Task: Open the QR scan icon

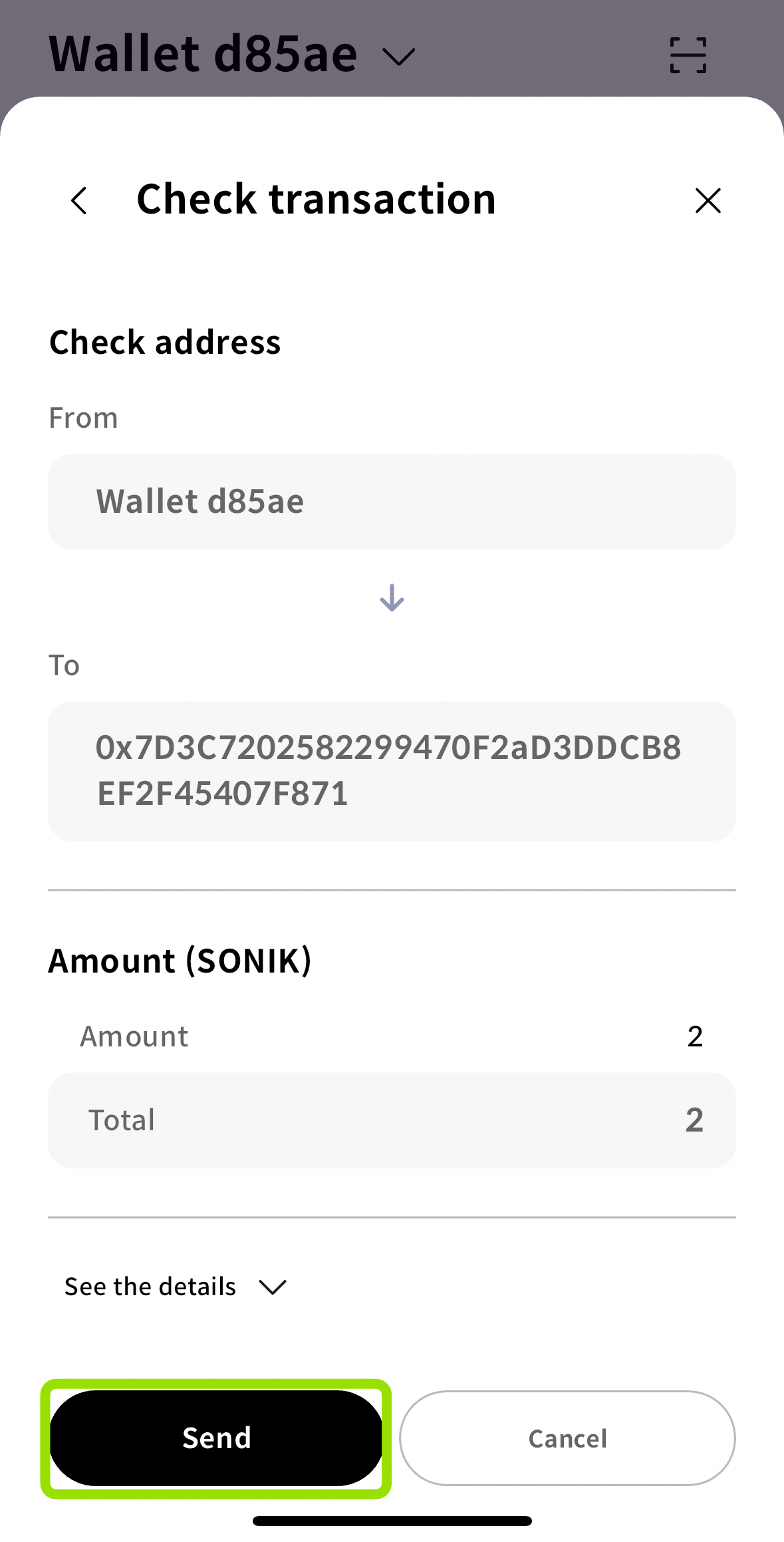Action: [x=688, y=55]
